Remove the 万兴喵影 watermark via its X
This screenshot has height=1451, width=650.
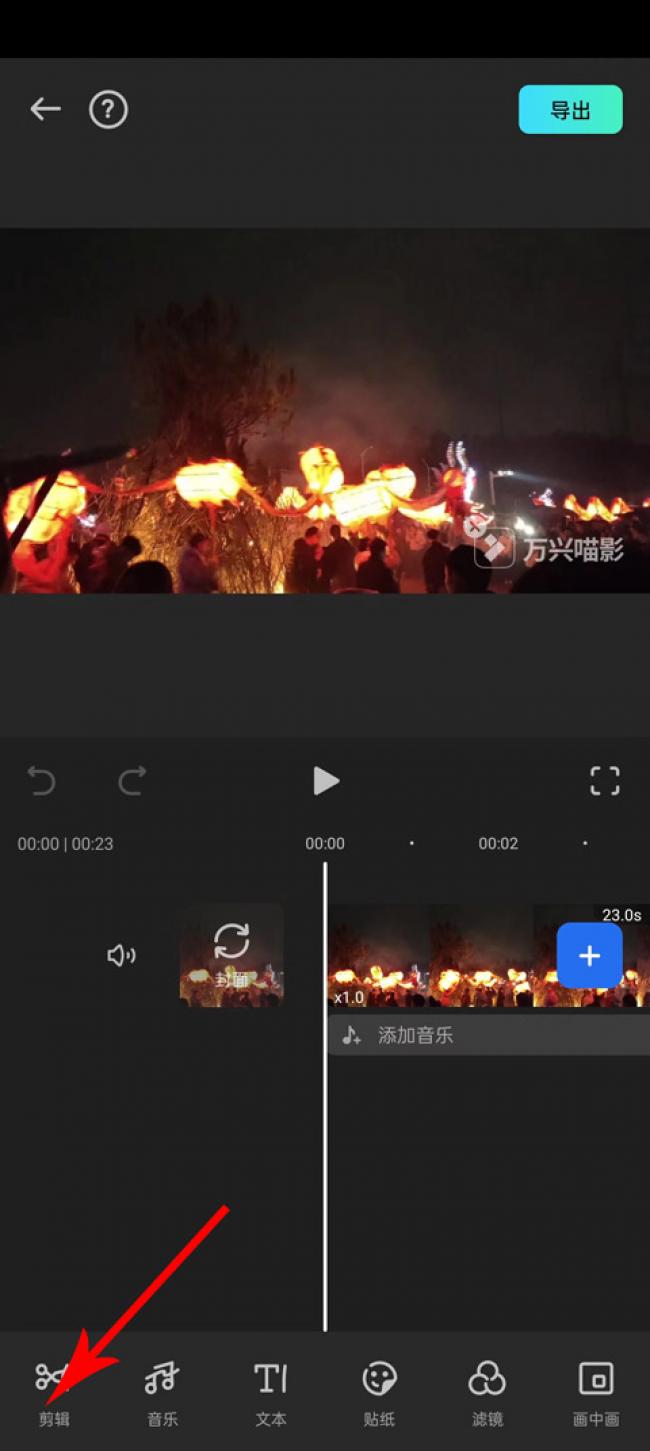pos(476,525)
